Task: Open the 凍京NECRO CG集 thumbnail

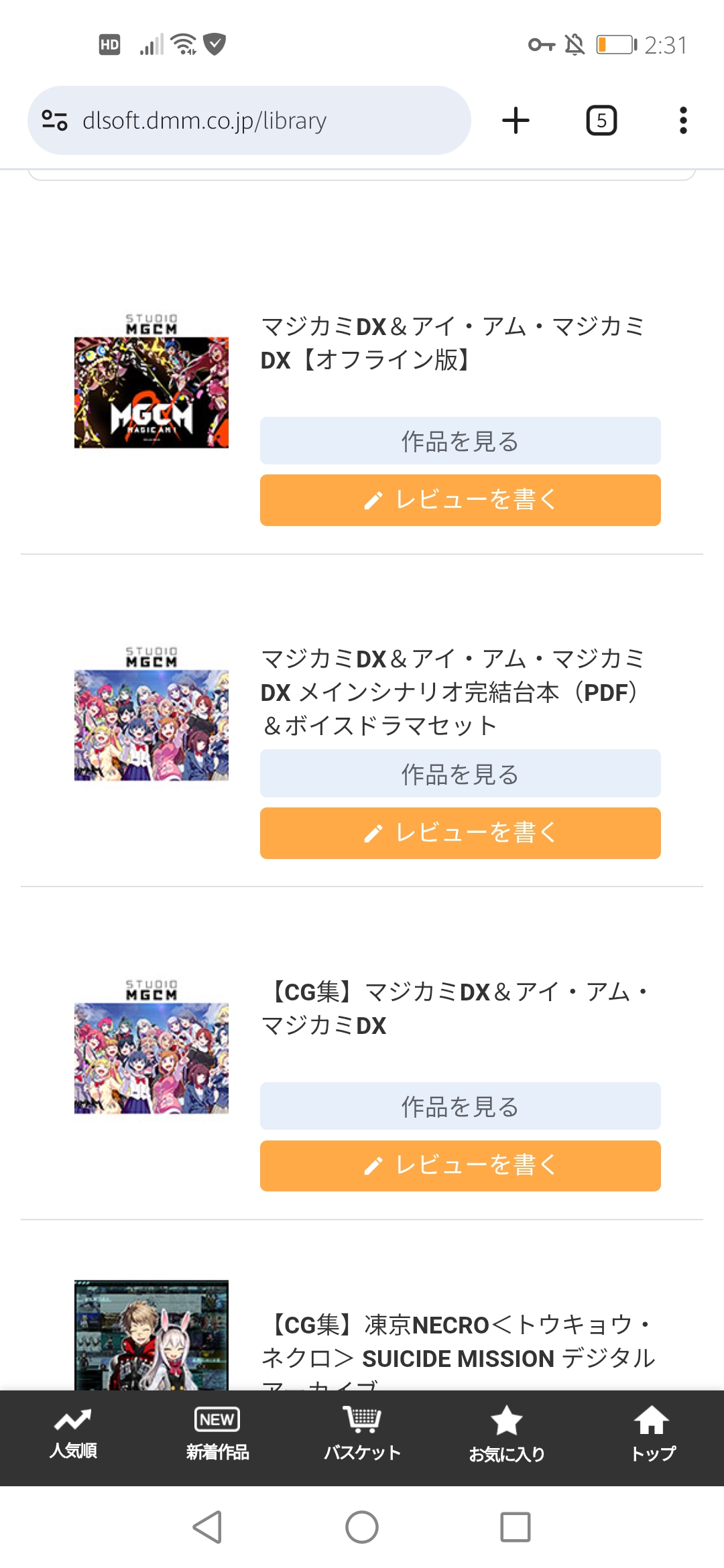Action: pos(152,1335)
